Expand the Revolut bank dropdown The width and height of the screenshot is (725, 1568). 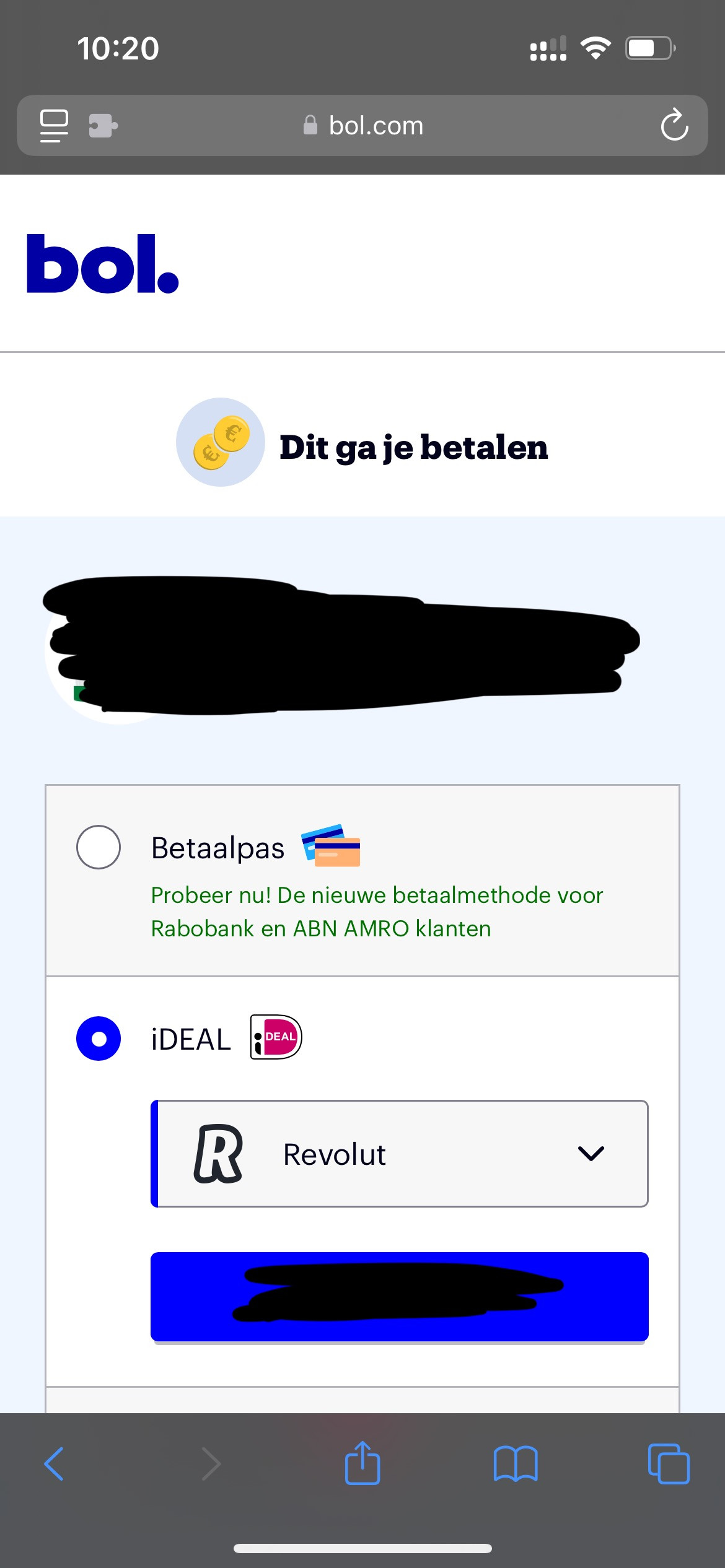pyautogui.click(x=400, y=1154)
